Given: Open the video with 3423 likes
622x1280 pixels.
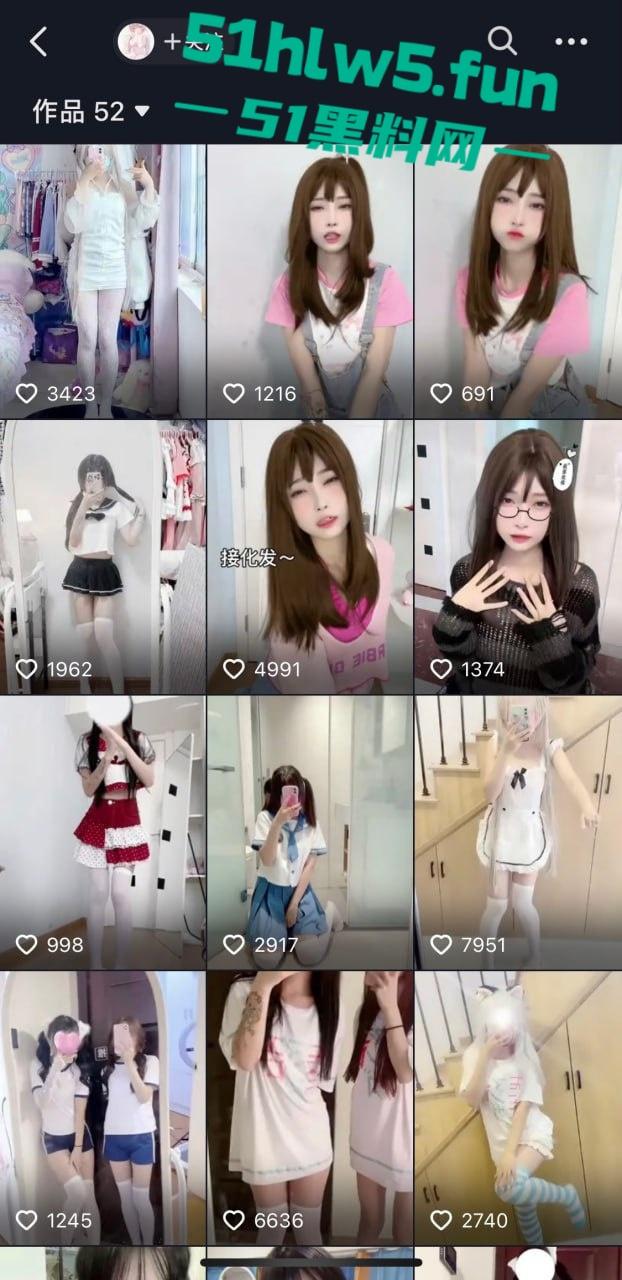Looking at the screenshot, I should 103,280.
